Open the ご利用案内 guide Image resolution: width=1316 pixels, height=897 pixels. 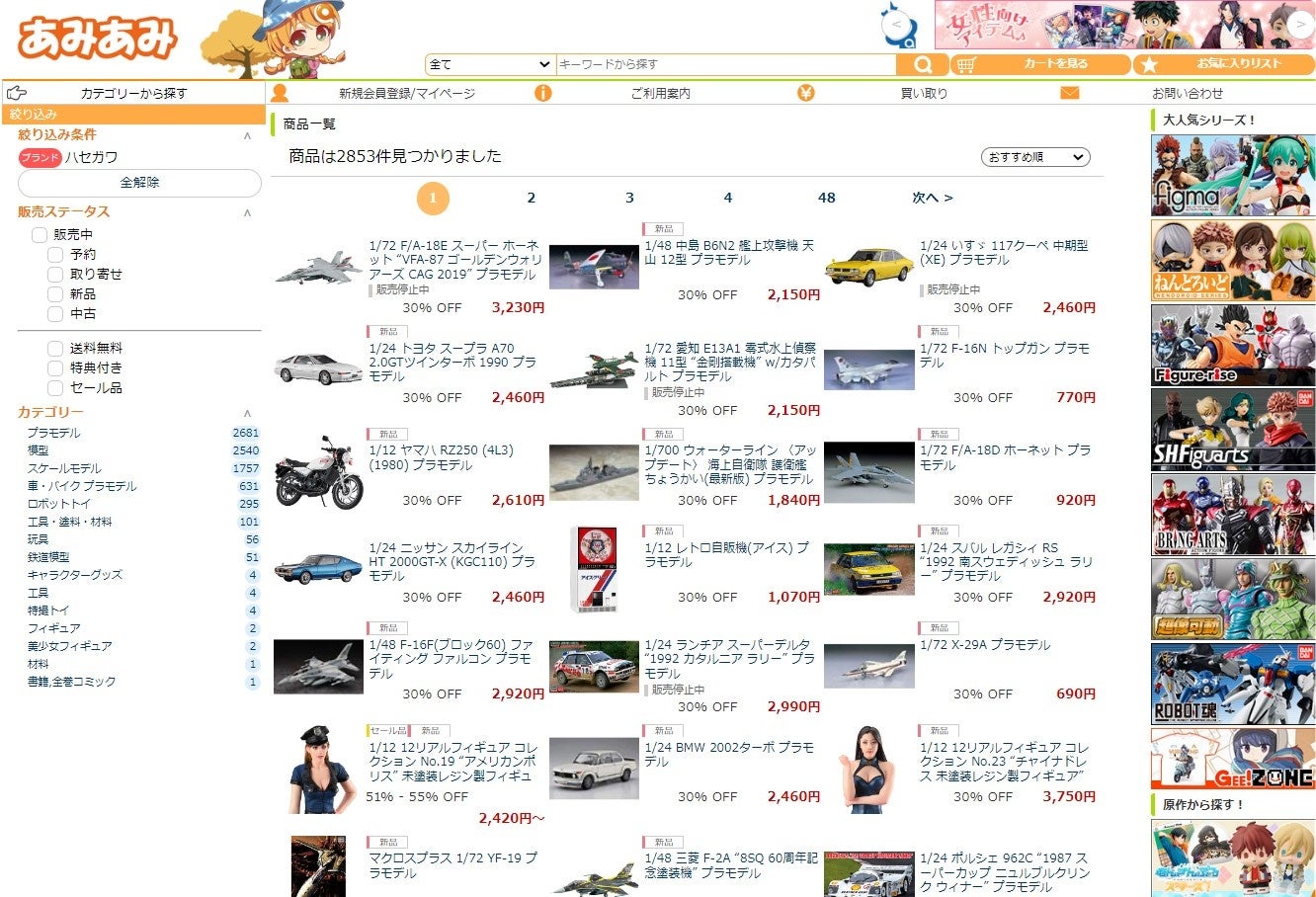[660, 93]
